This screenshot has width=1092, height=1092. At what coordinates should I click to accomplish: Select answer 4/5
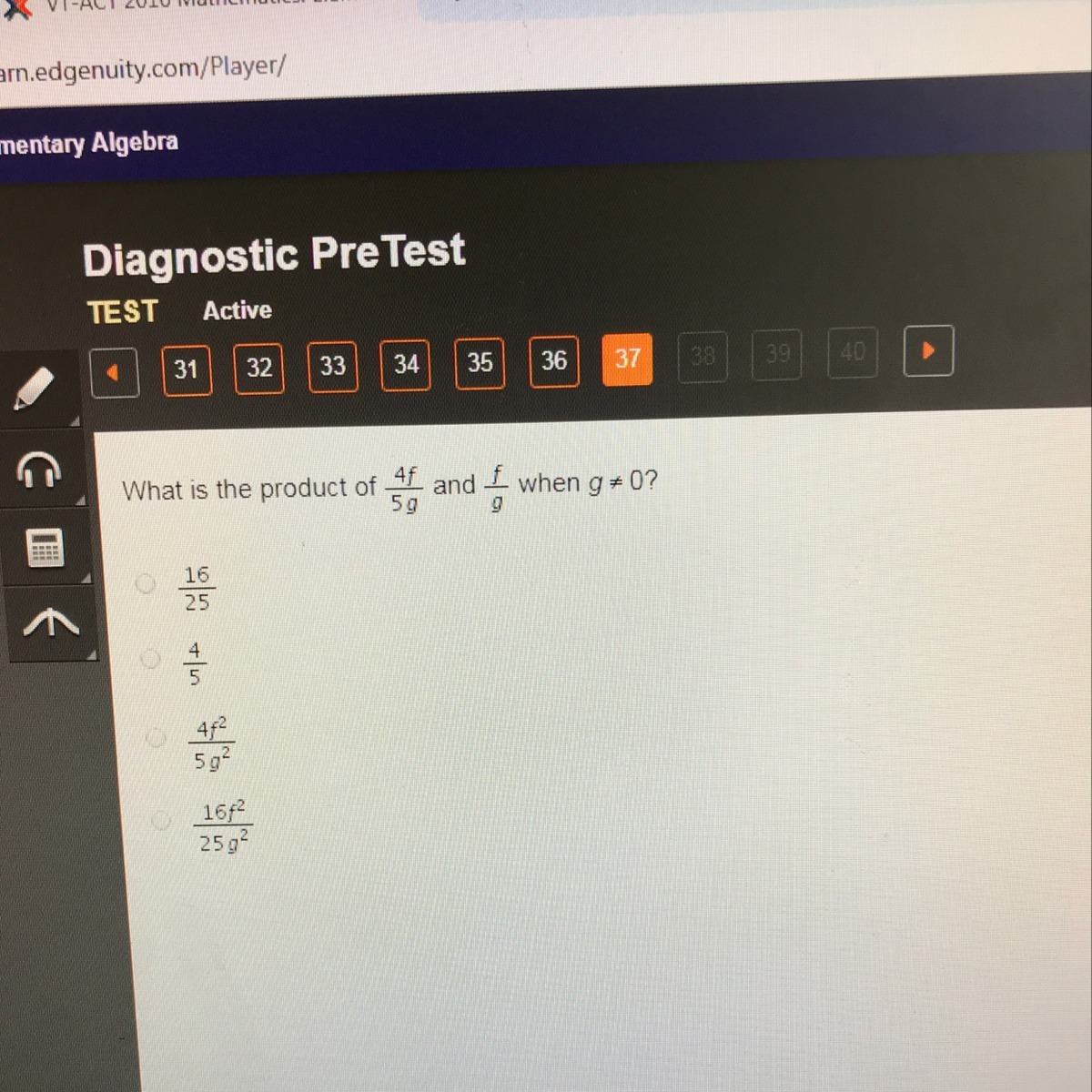[151, 658]
